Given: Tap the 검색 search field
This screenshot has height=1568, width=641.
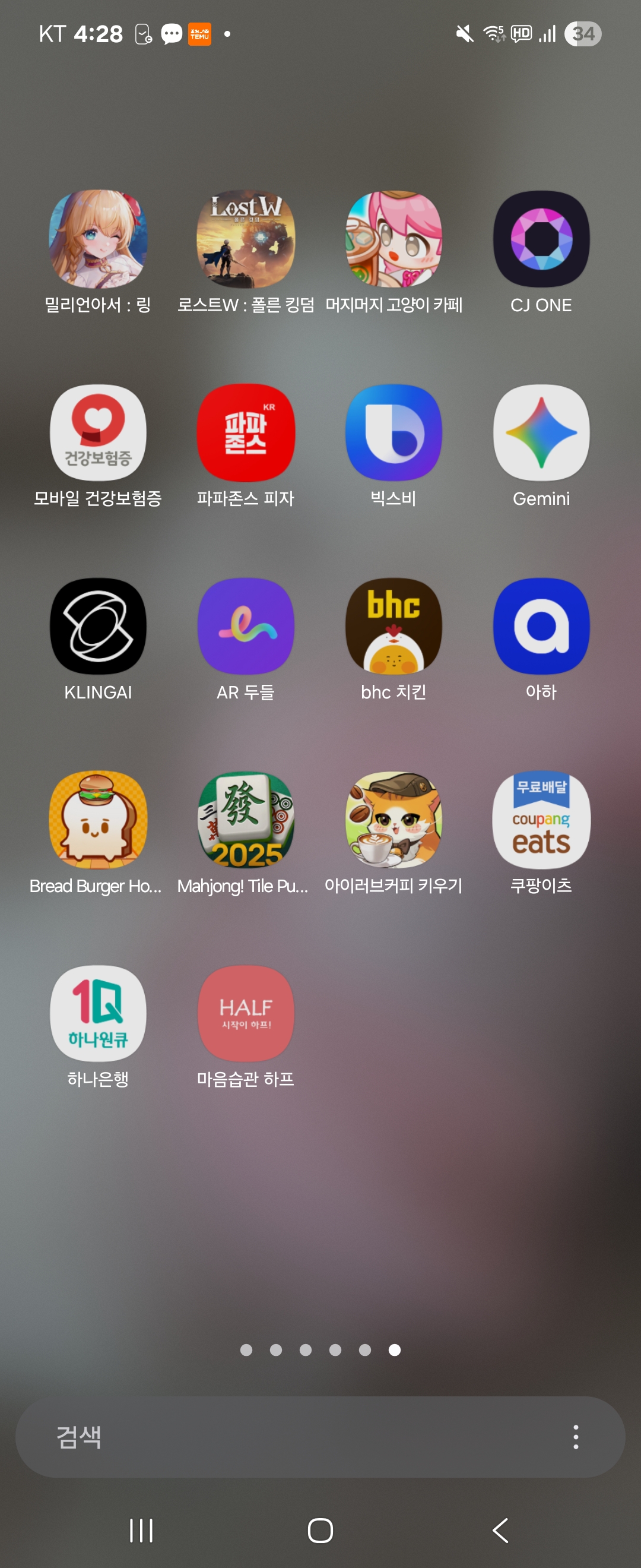Looking at the screenshot, I should point(274,1437).
